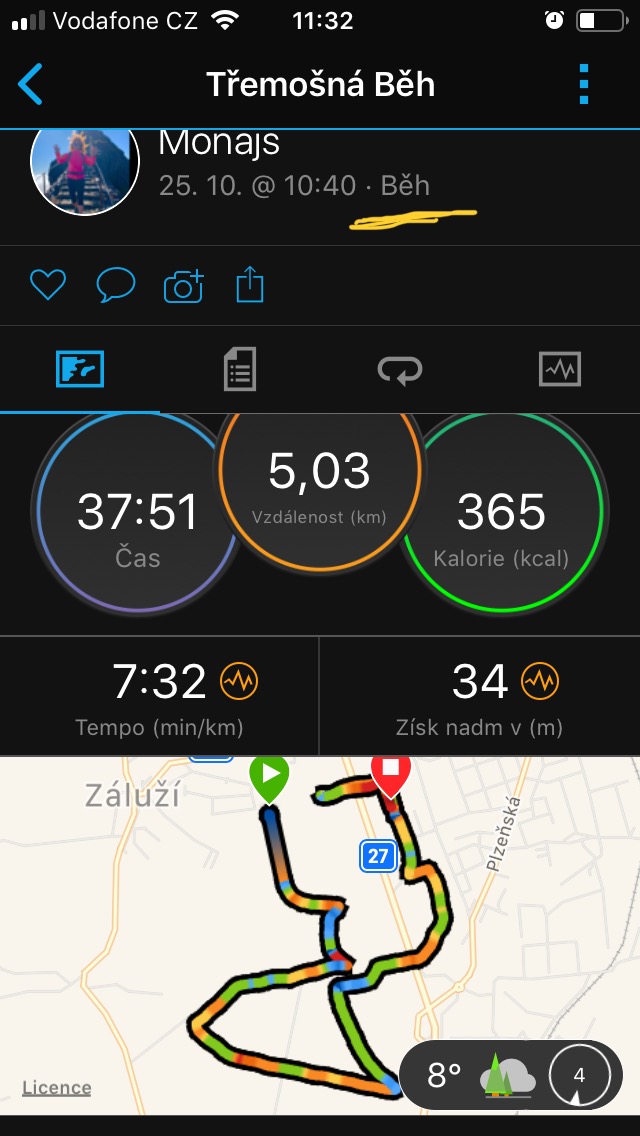640x1136 pixels.
Task: Switch to the laps tab
Action: [400, 369]
